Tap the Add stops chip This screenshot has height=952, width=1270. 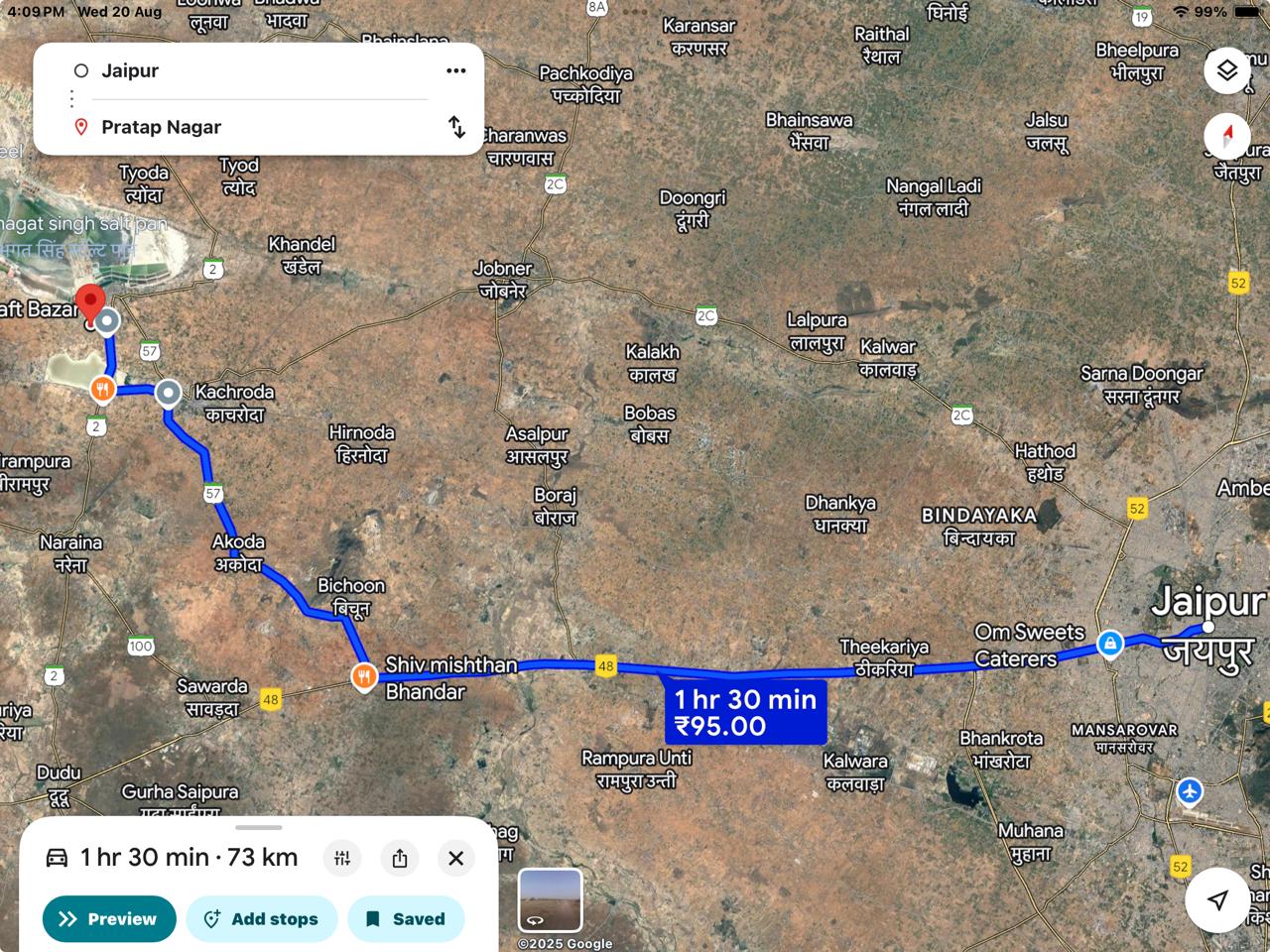coord(262,918)
